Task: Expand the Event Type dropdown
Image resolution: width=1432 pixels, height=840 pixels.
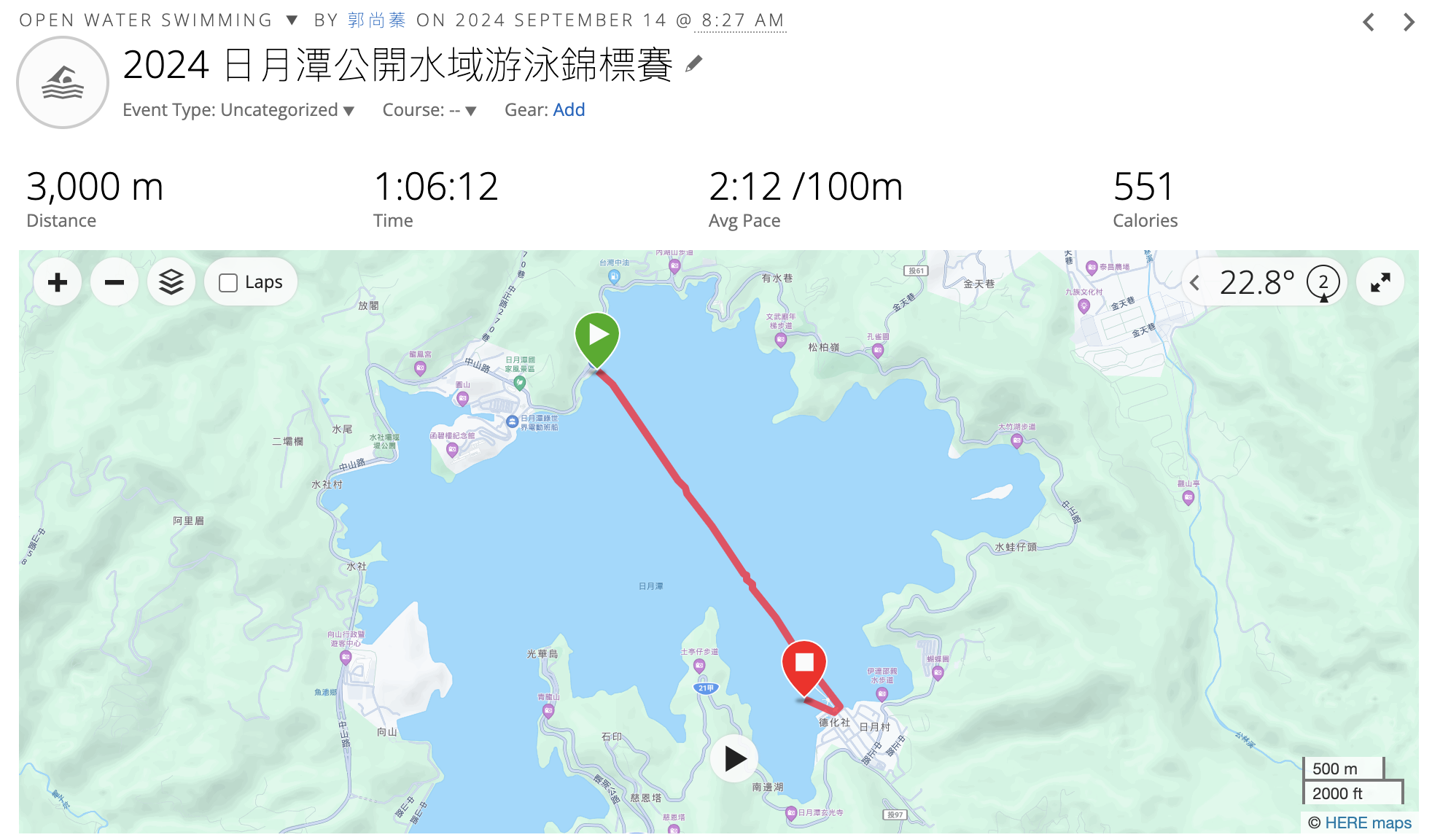Action: click(x=349, y=111)
